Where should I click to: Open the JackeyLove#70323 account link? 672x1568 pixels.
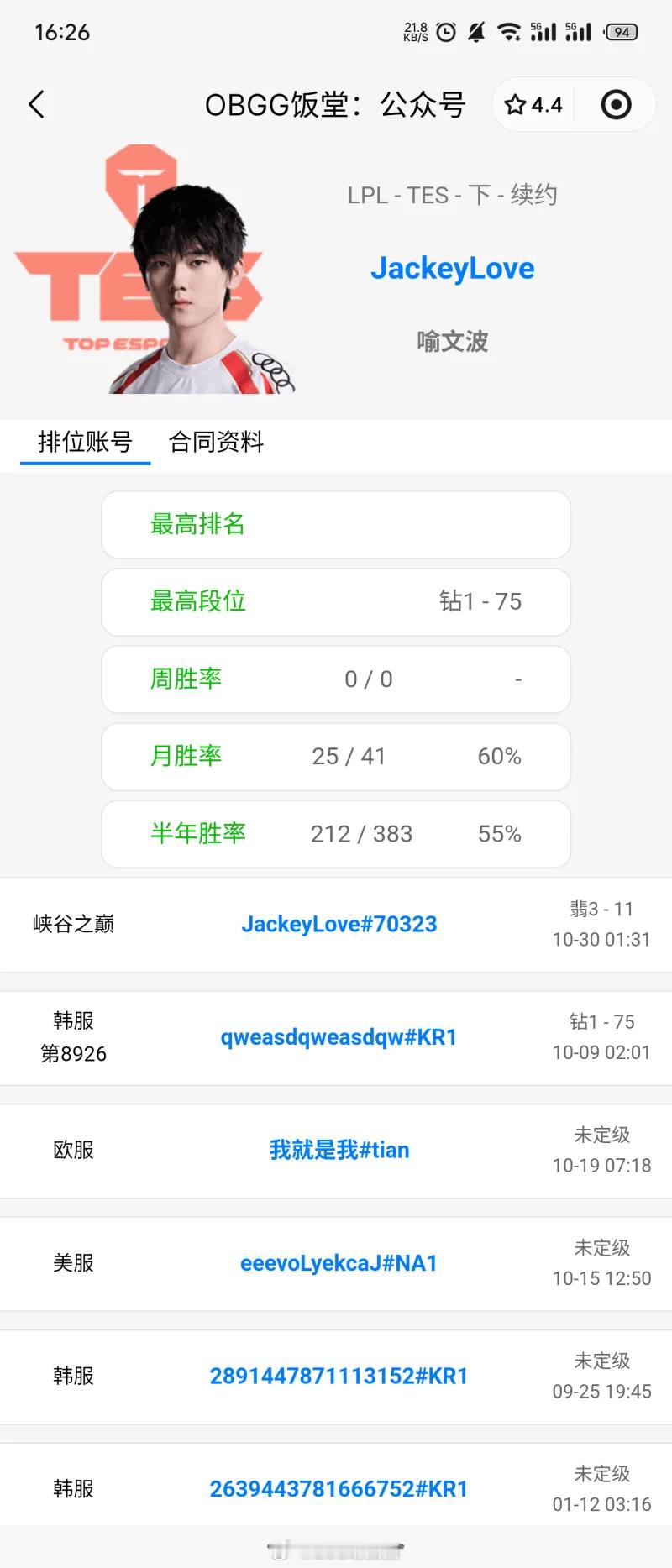tap(339, 924)
